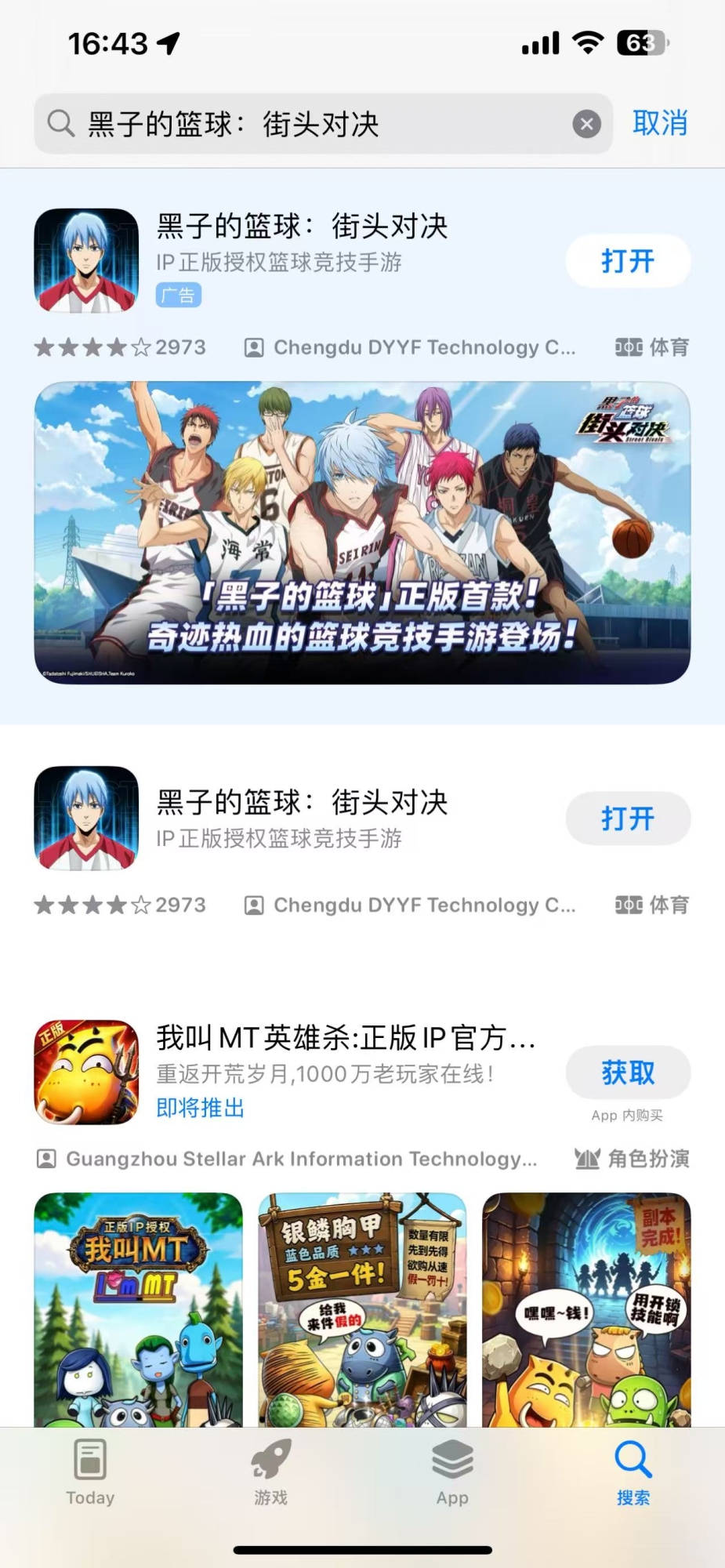View the ad banner with 黑子的篮球 characters
This screenshot has height=1568, width=725.
click(x=362, y=532)
